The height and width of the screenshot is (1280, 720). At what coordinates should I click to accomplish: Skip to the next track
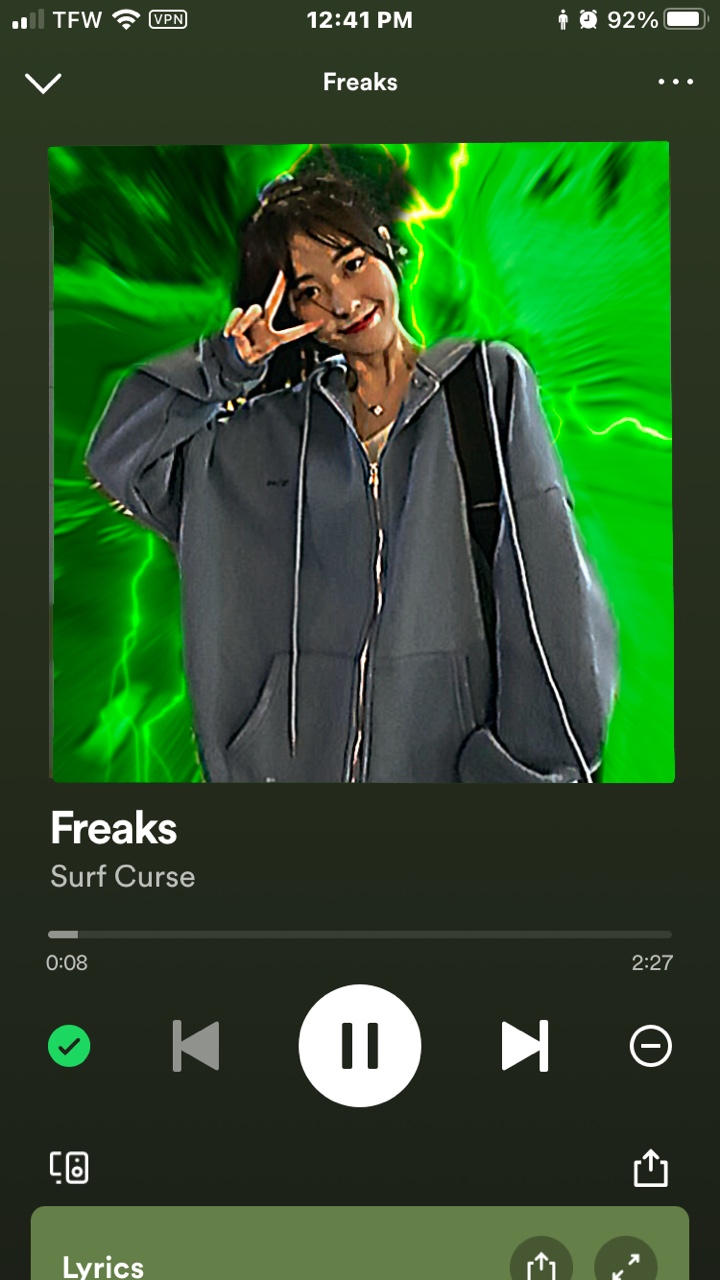[x=525, y=1046]
